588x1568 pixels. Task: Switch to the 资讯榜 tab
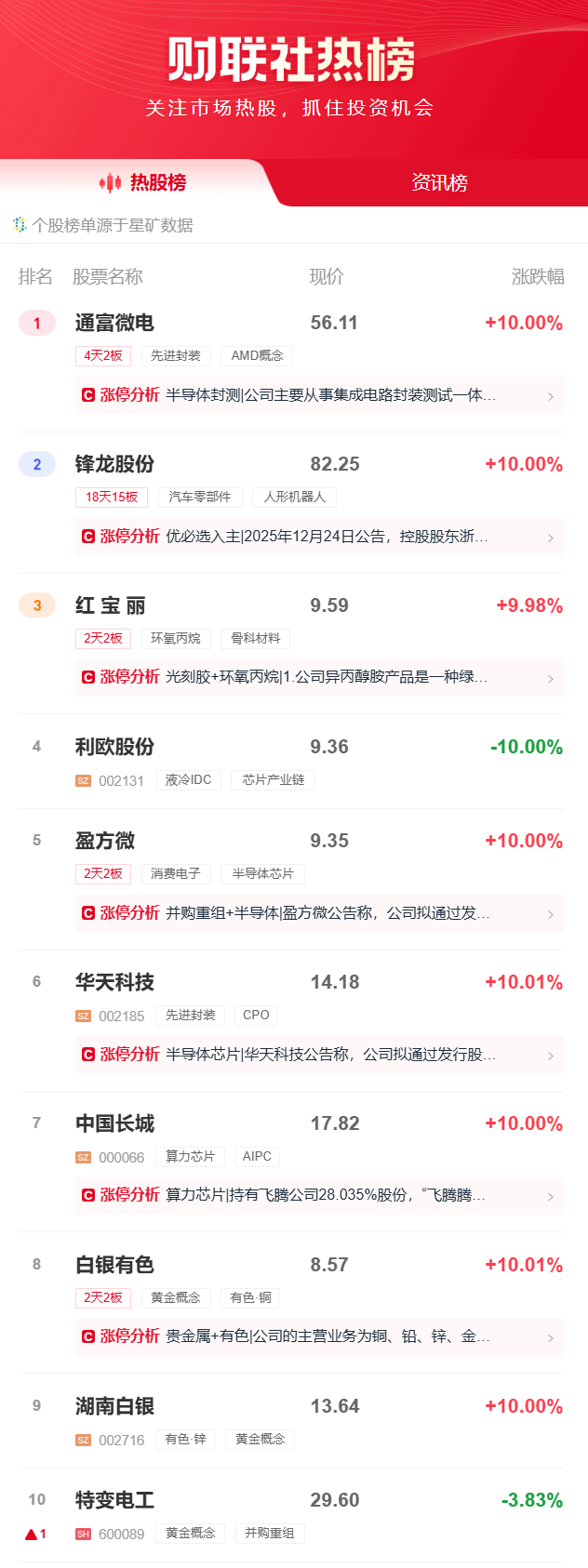click(x=439, y=182)
